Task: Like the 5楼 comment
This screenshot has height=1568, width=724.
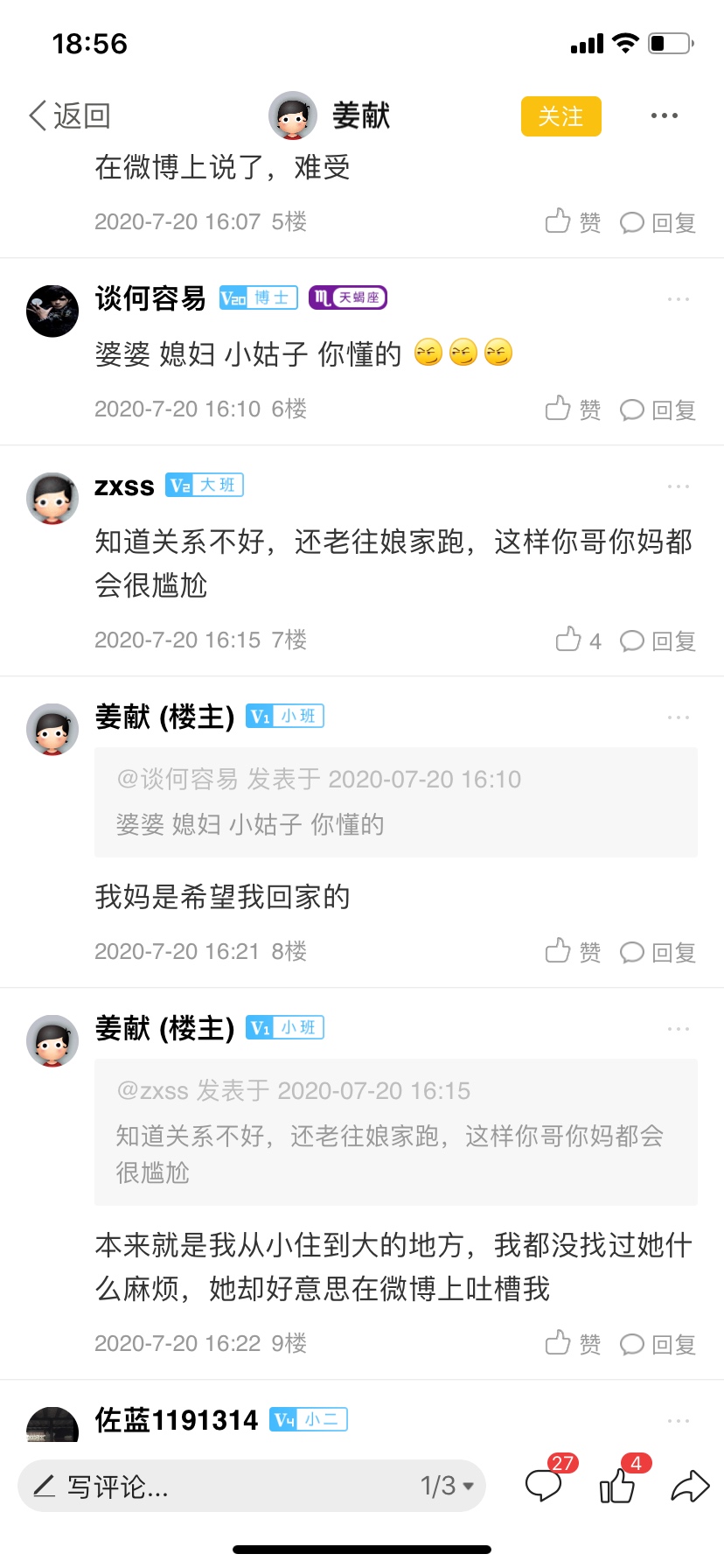Action: pyautogui.click(x=573, y=222)
